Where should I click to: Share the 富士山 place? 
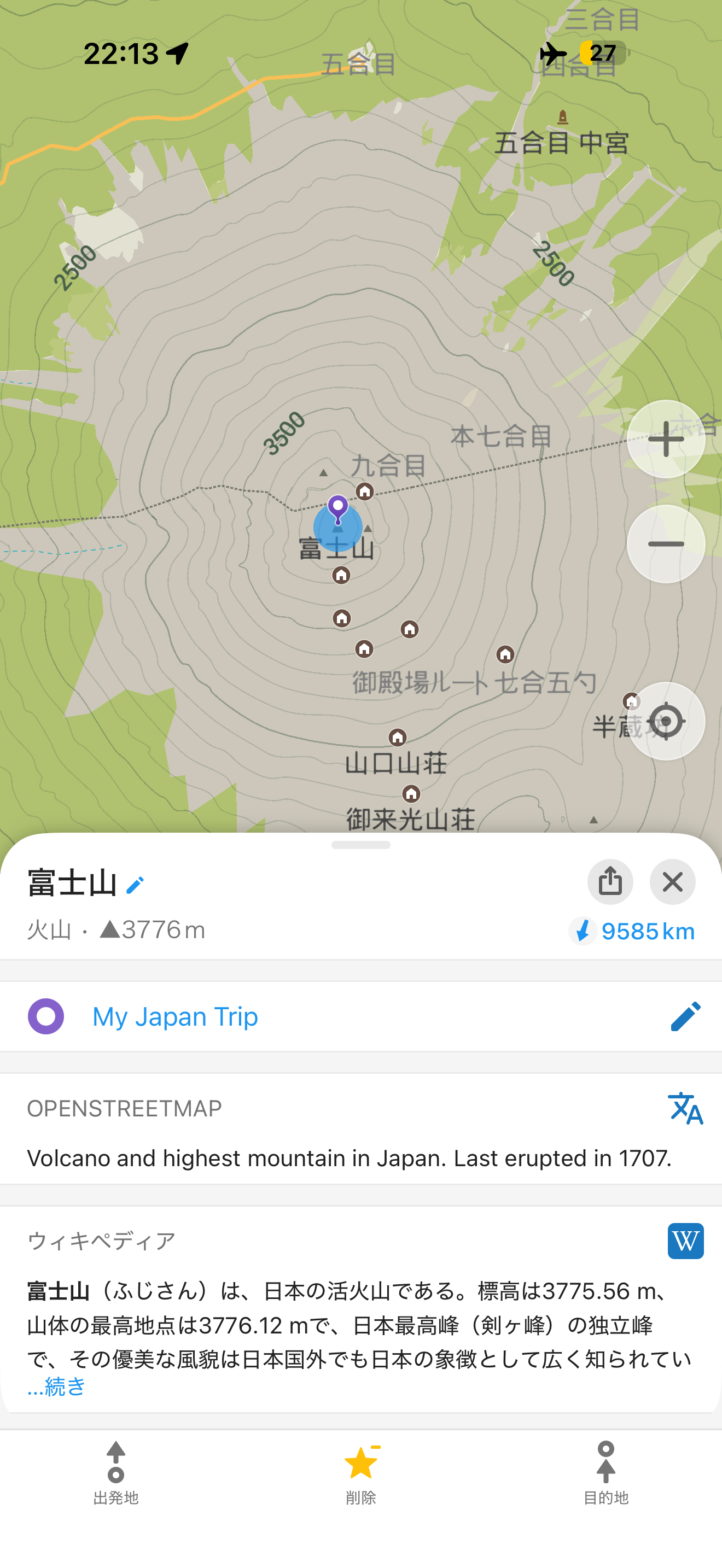click(610, 881)
